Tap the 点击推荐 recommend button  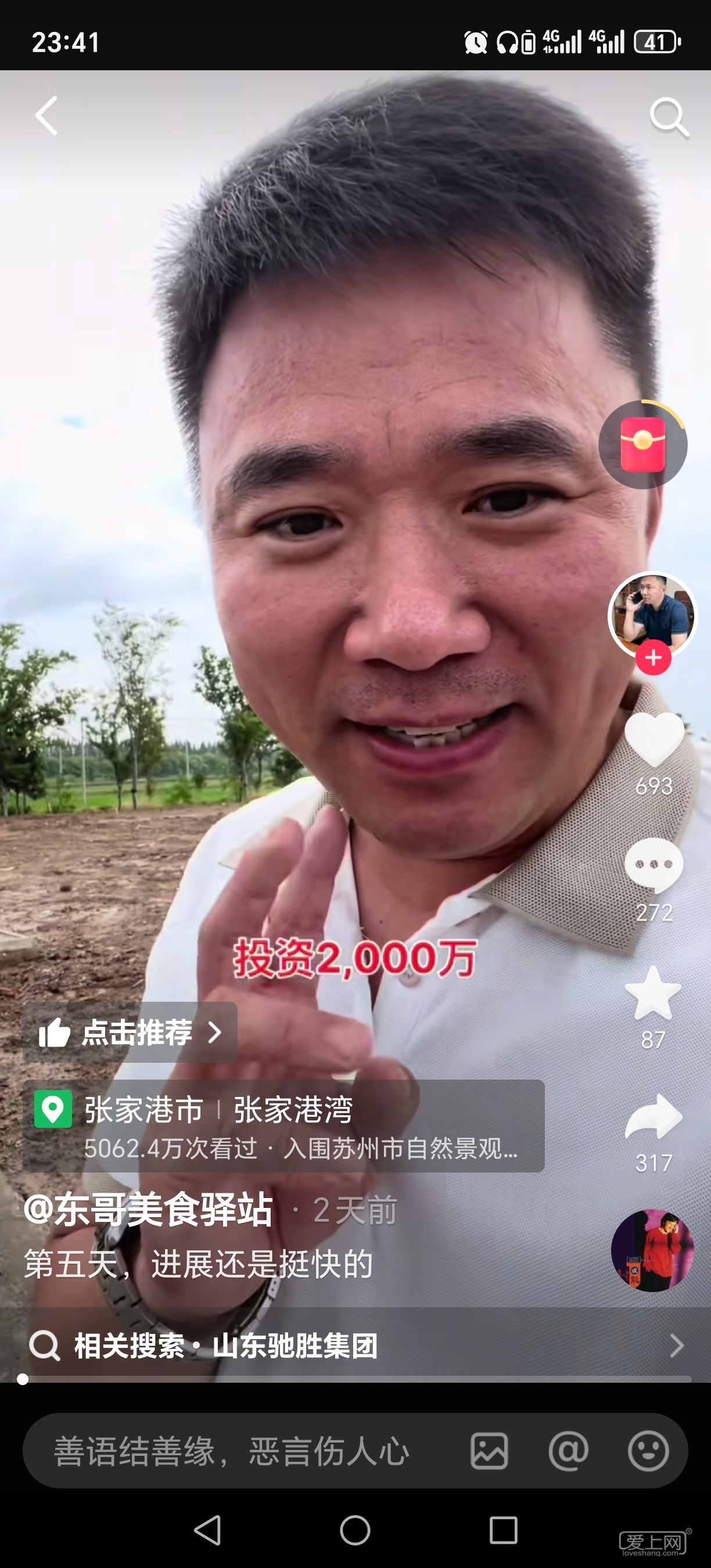[130, 1033]
